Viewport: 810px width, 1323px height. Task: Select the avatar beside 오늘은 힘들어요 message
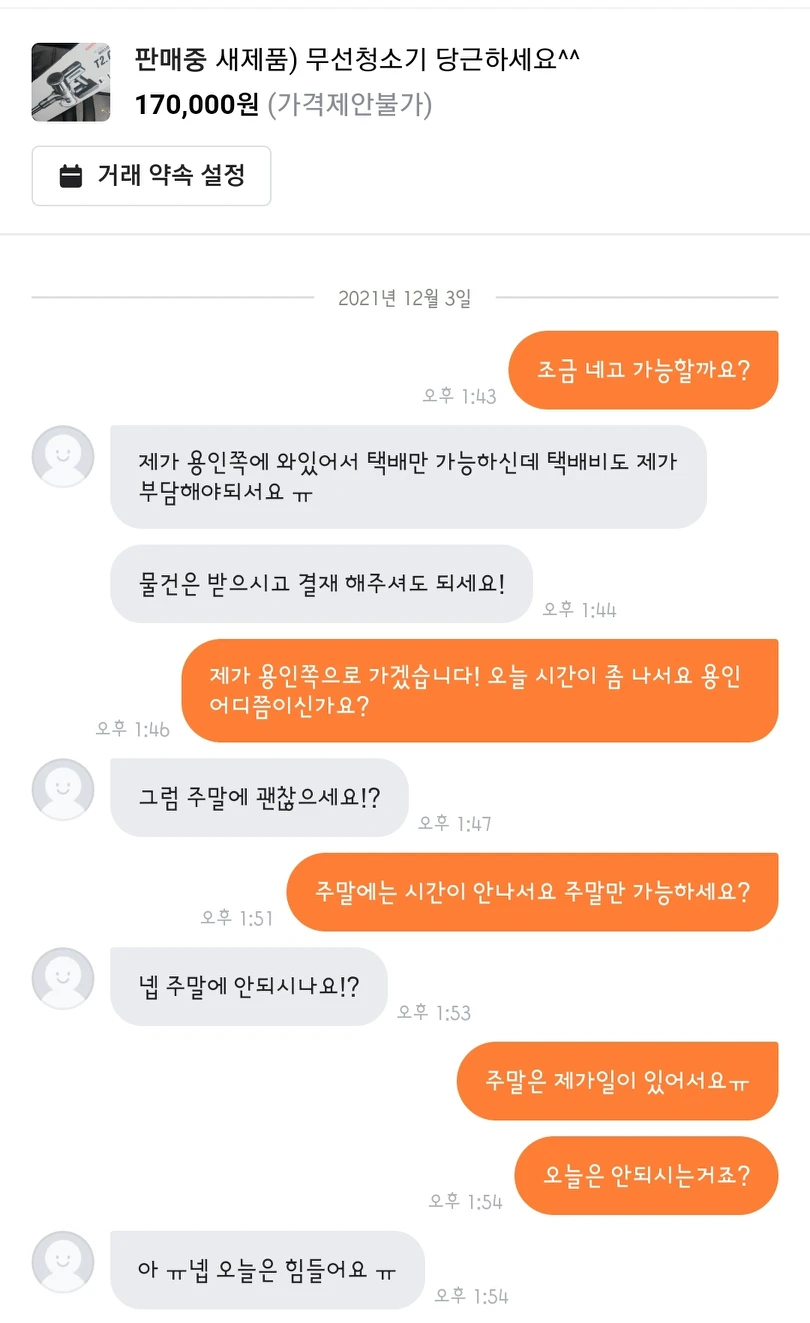pos(63,1262)
